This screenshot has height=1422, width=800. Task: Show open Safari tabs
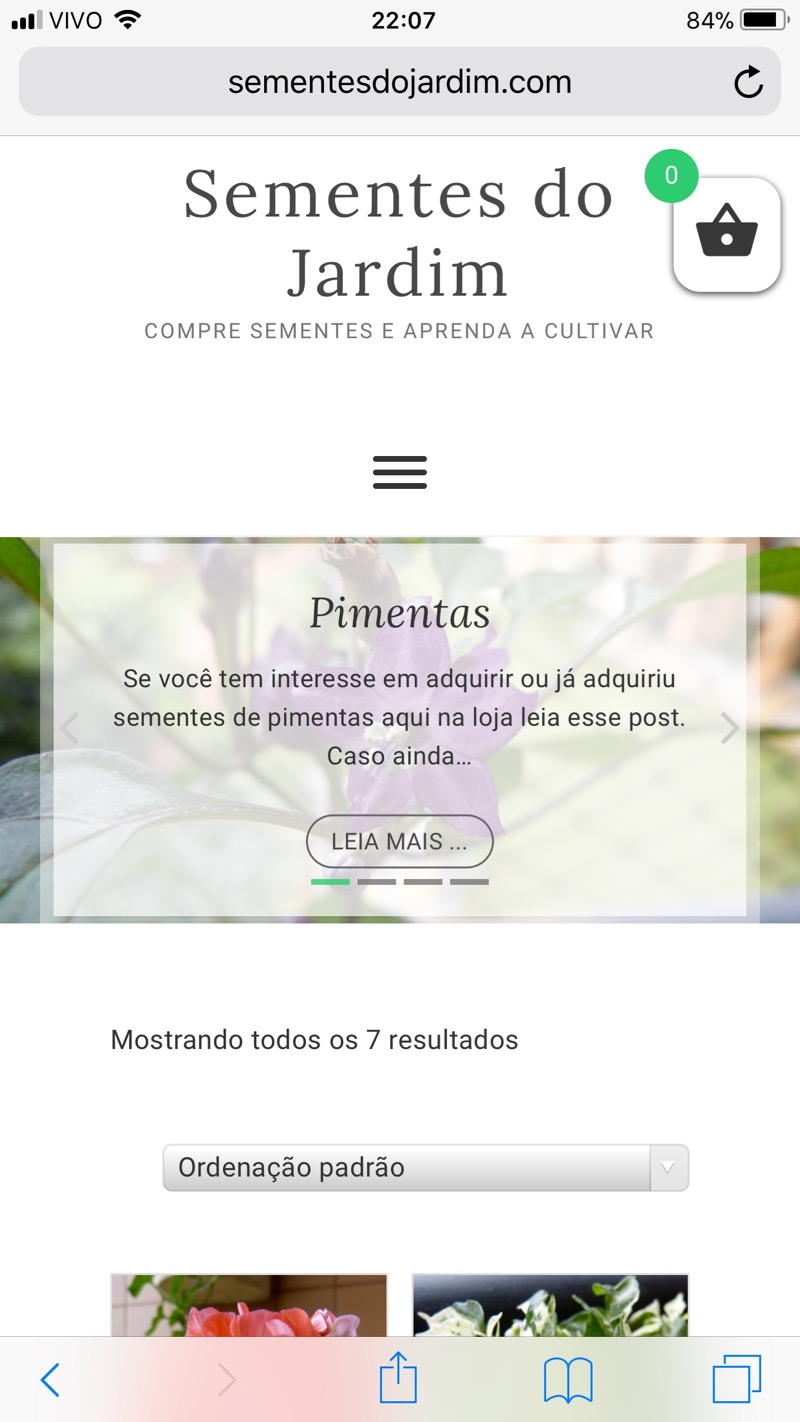click(737, 1380)
